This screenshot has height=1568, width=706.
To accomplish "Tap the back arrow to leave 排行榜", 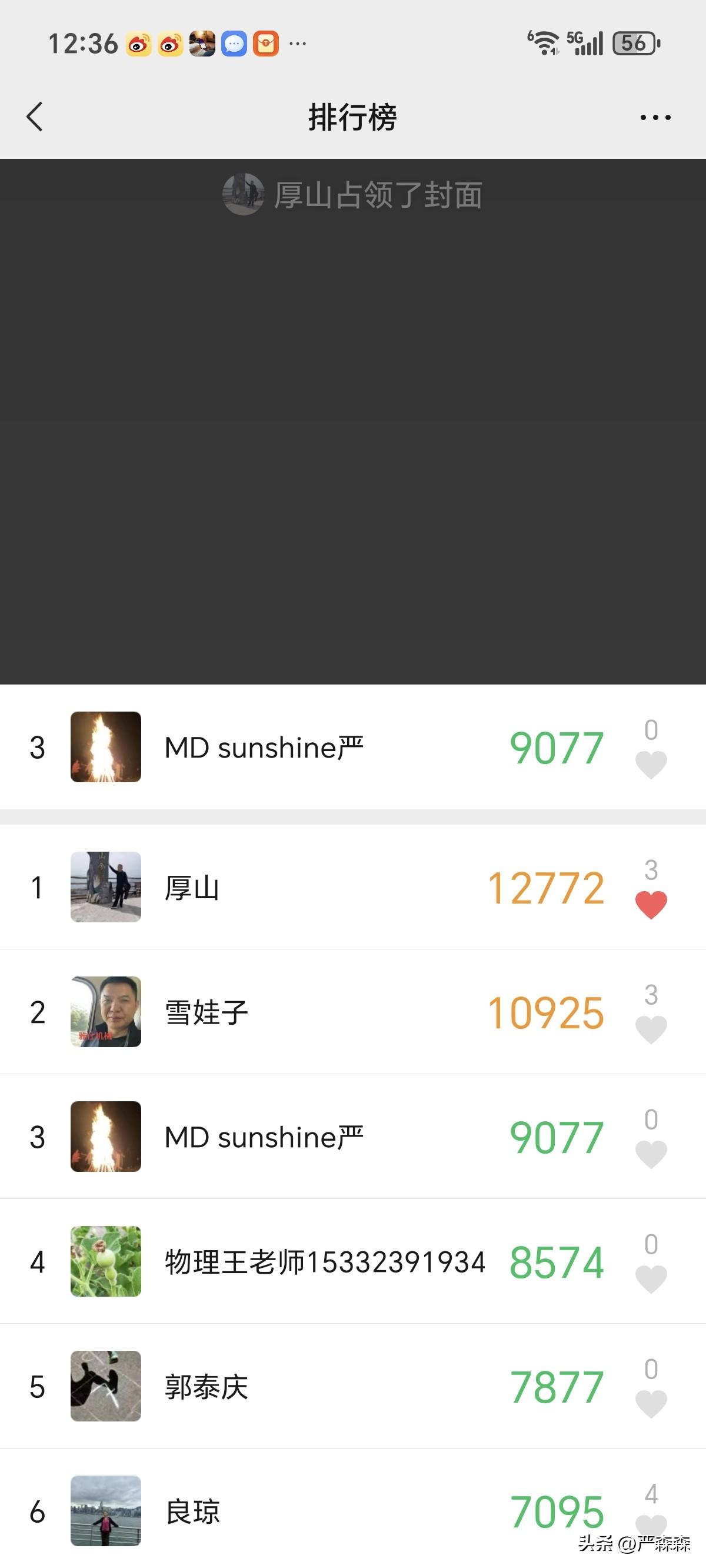I will pos(35,118).
